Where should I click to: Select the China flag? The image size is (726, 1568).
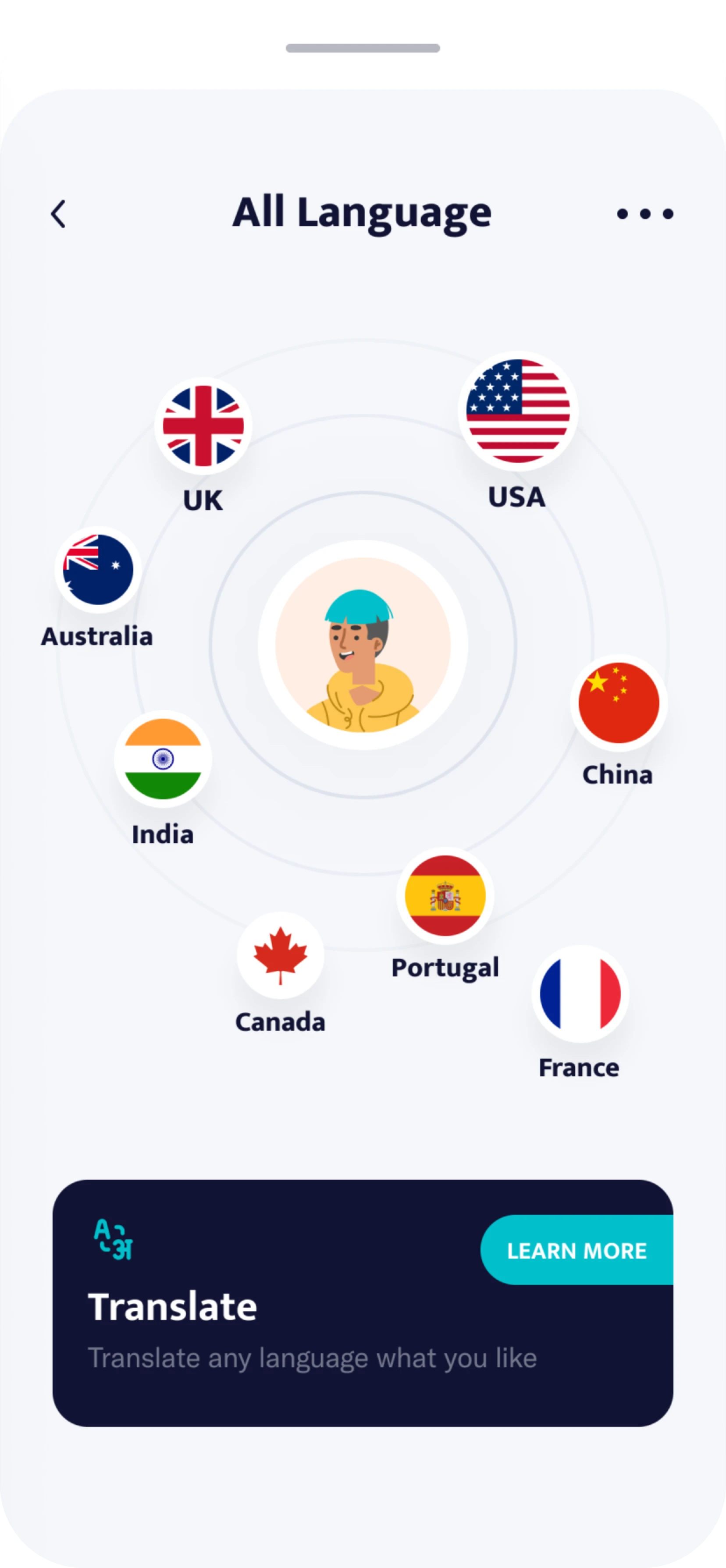[x=619, y=703]
